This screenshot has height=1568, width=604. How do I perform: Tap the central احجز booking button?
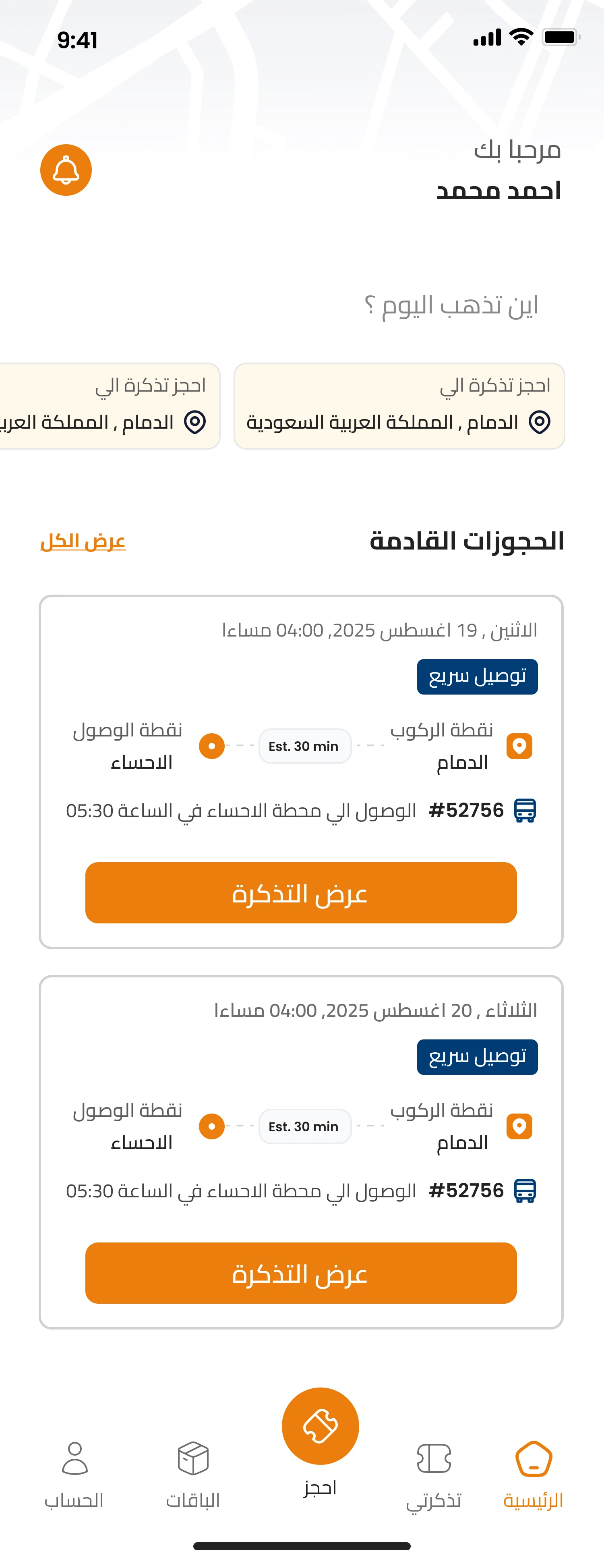click(321, 1426)
